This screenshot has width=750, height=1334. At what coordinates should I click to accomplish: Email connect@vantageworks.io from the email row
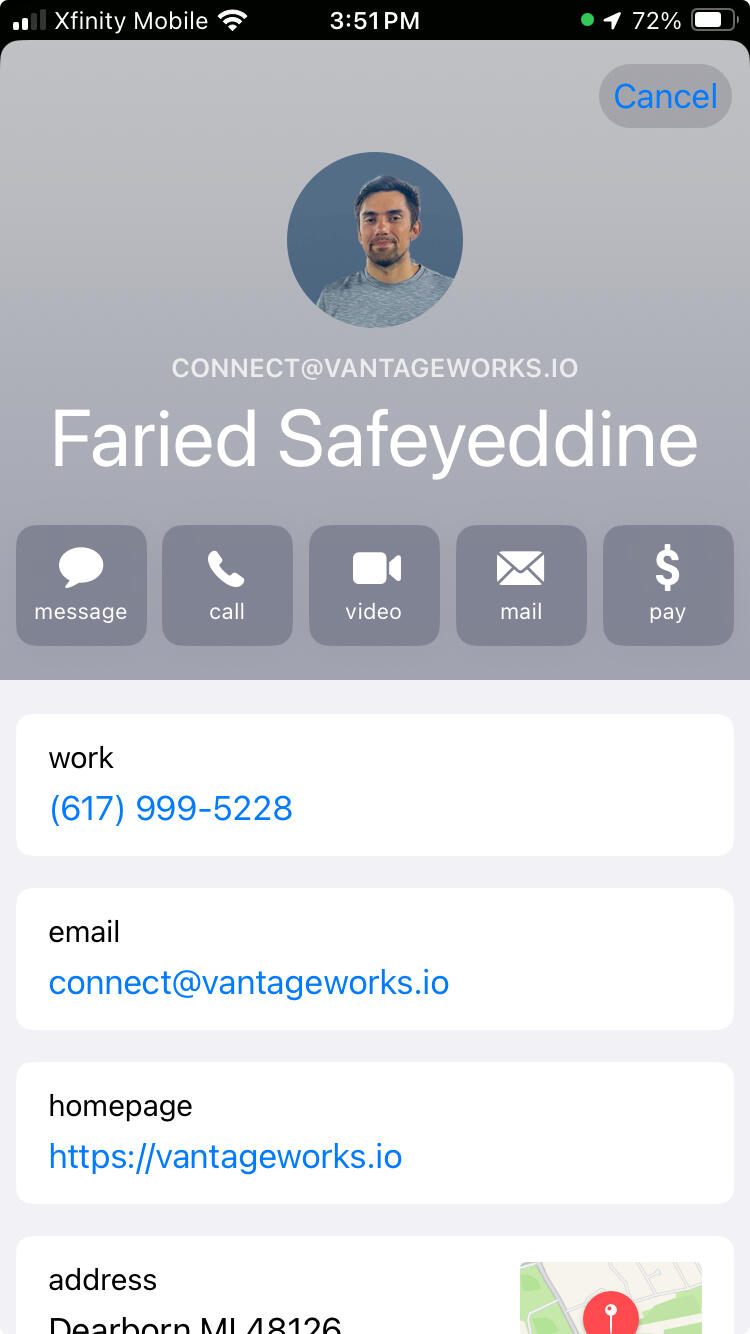point(249,982)
